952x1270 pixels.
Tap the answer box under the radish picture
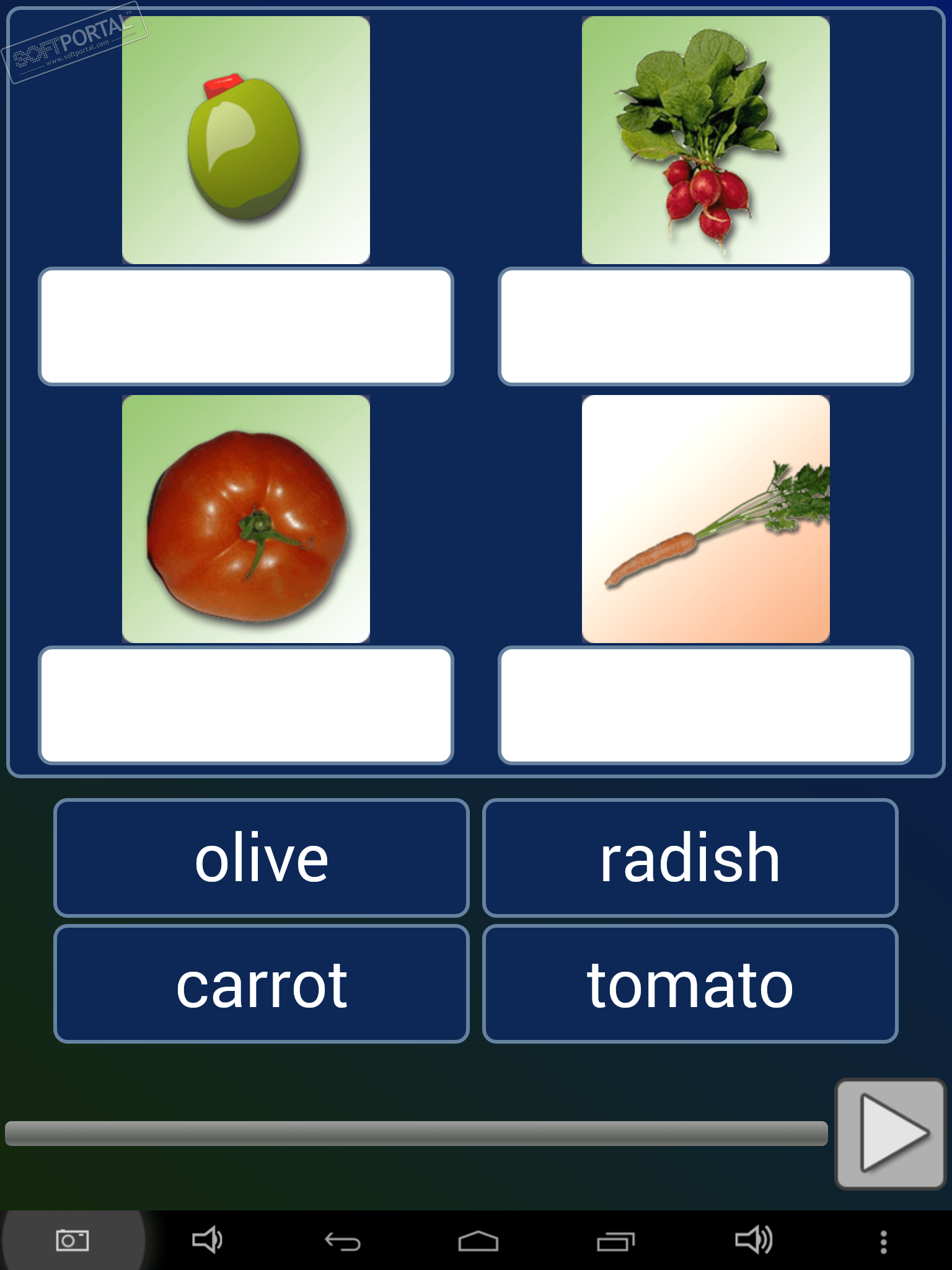[x=705, y=327]
